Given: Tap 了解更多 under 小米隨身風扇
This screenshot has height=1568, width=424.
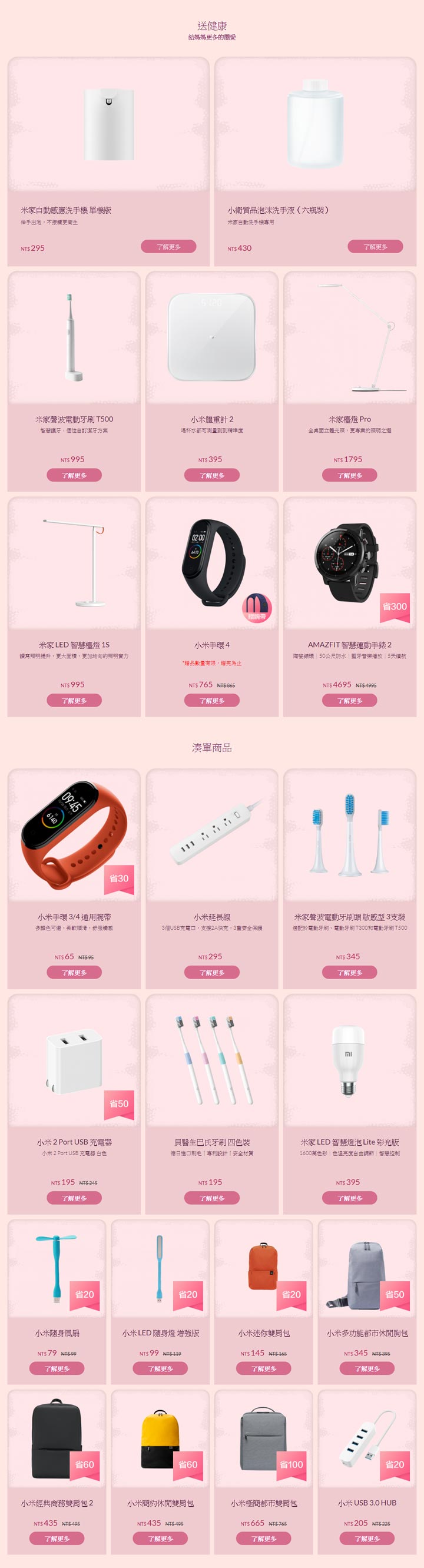Looking at the screenshot, I should (57, 1369).
